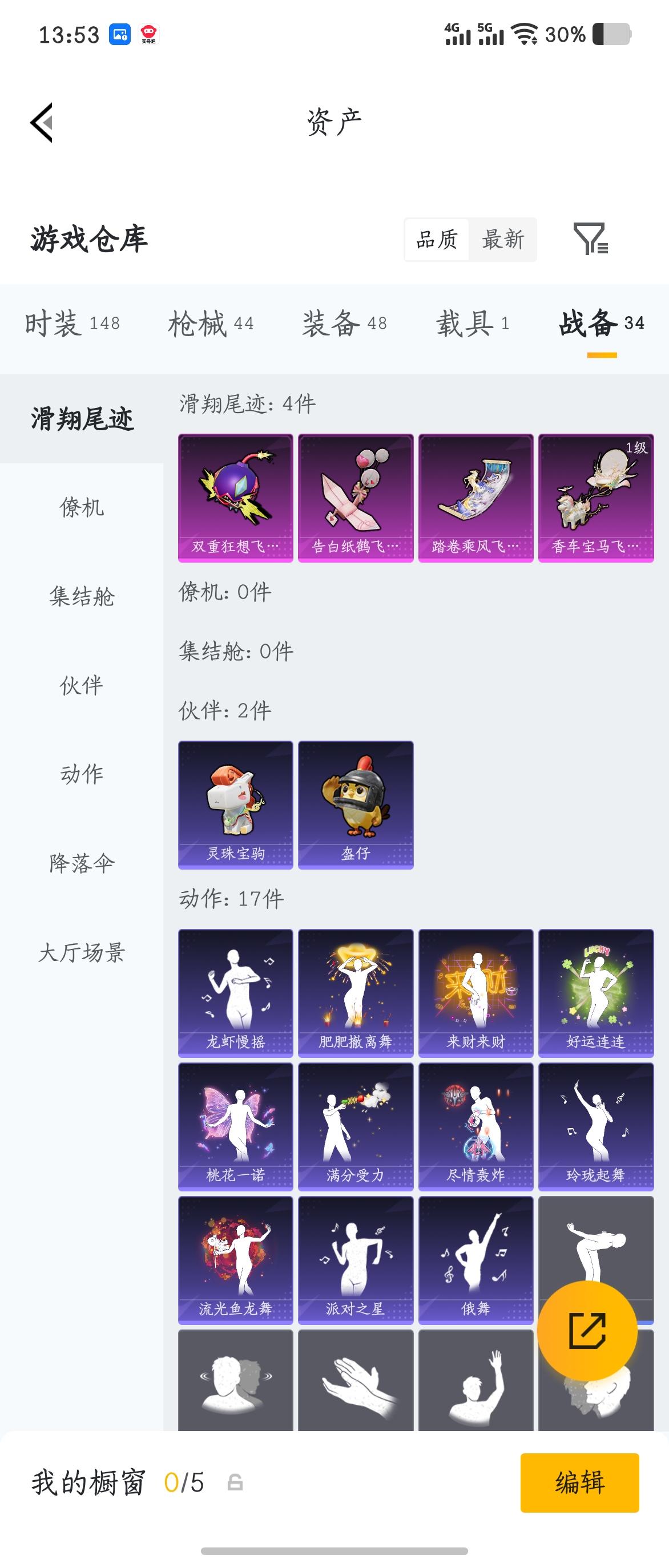Viewport: 669px width, 1568px height.
Task: Open the 龙虾慢摇 emote item
Action: (235, 991)
